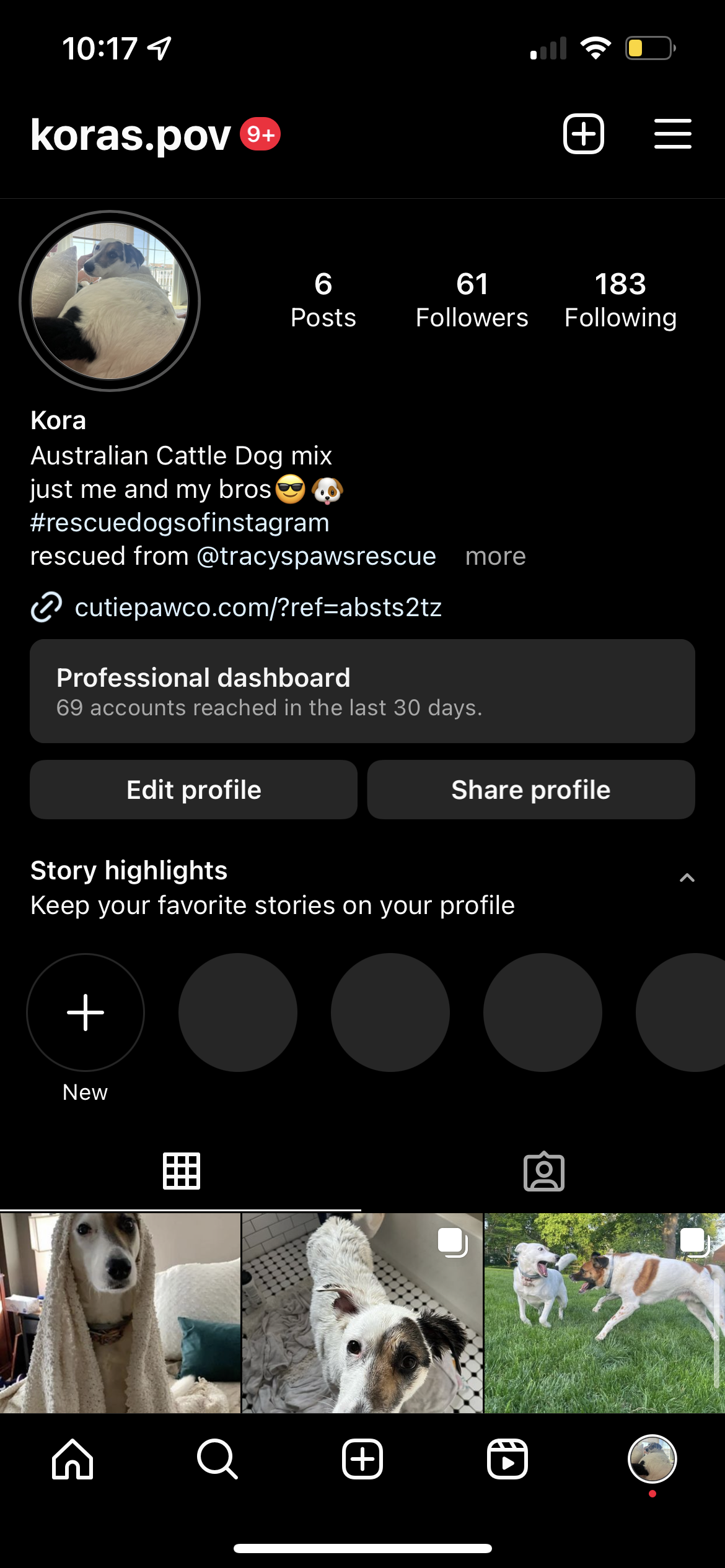
Task: Open the post of wet dog on tiled floor
Action: tap(362, 1313)
